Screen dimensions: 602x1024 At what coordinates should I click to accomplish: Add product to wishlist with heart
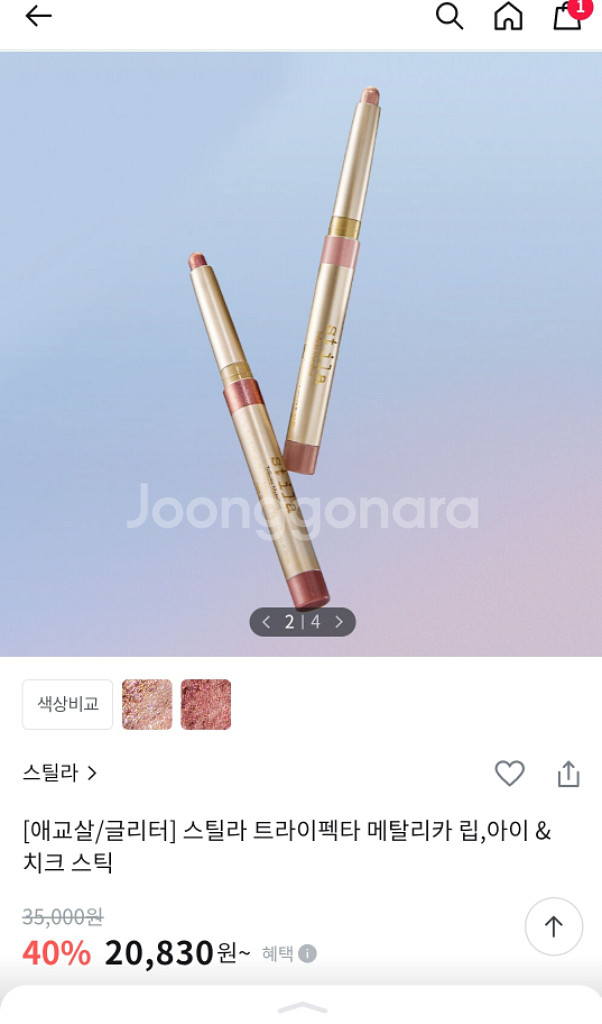click(x=509, y=773)
